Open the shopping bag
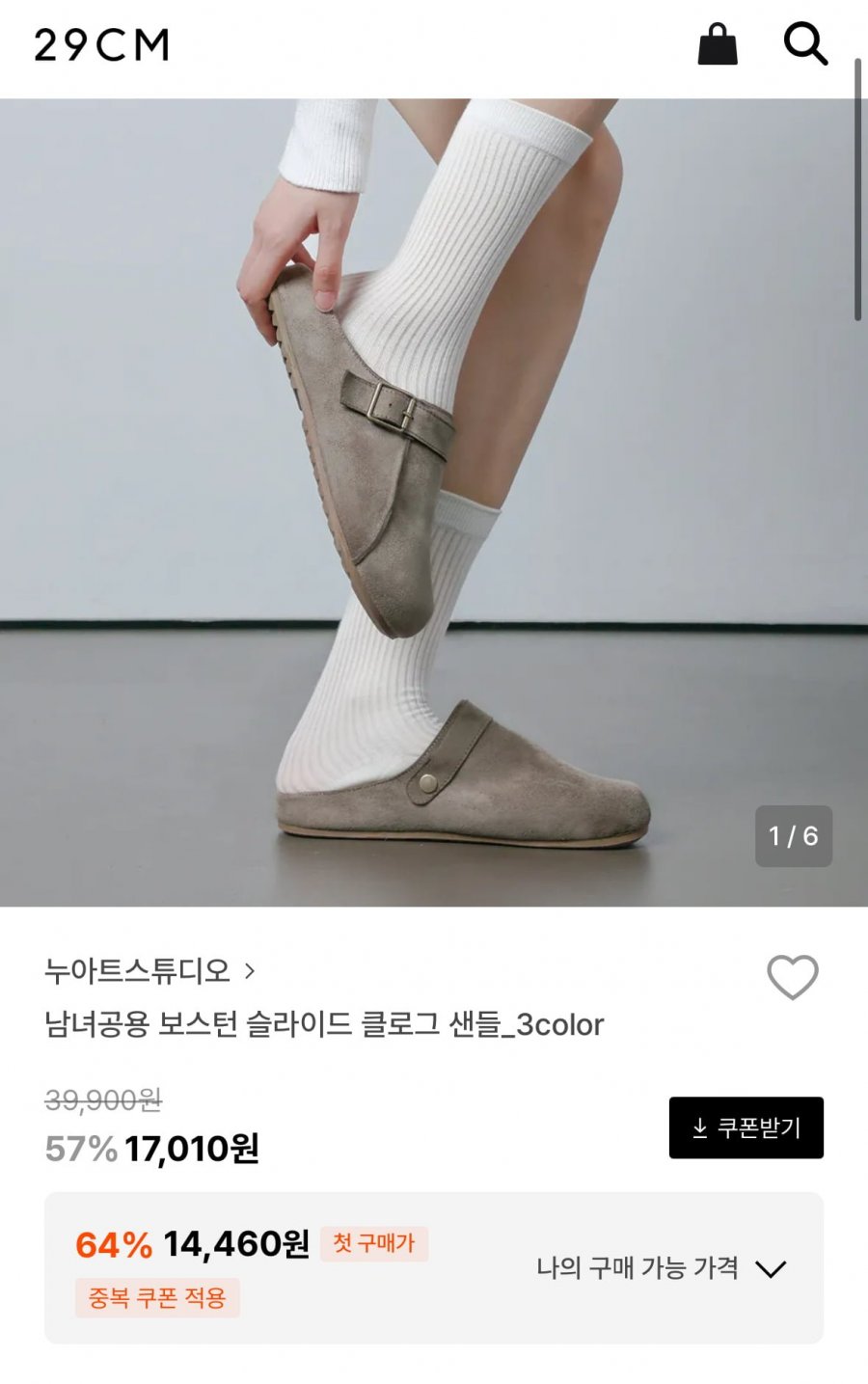 (717, 44)
